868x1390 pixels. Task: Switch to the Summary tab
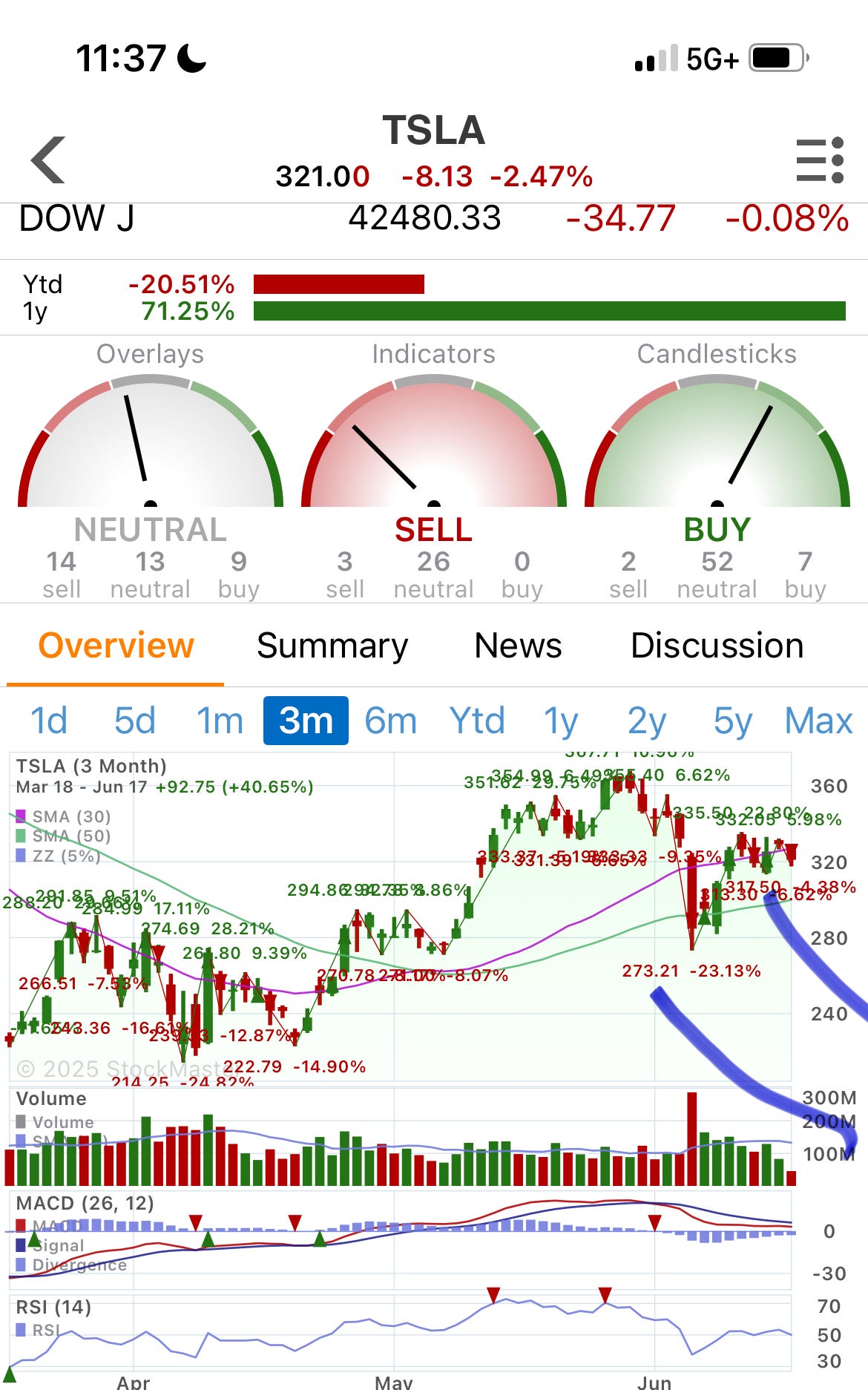pos(332,646)
